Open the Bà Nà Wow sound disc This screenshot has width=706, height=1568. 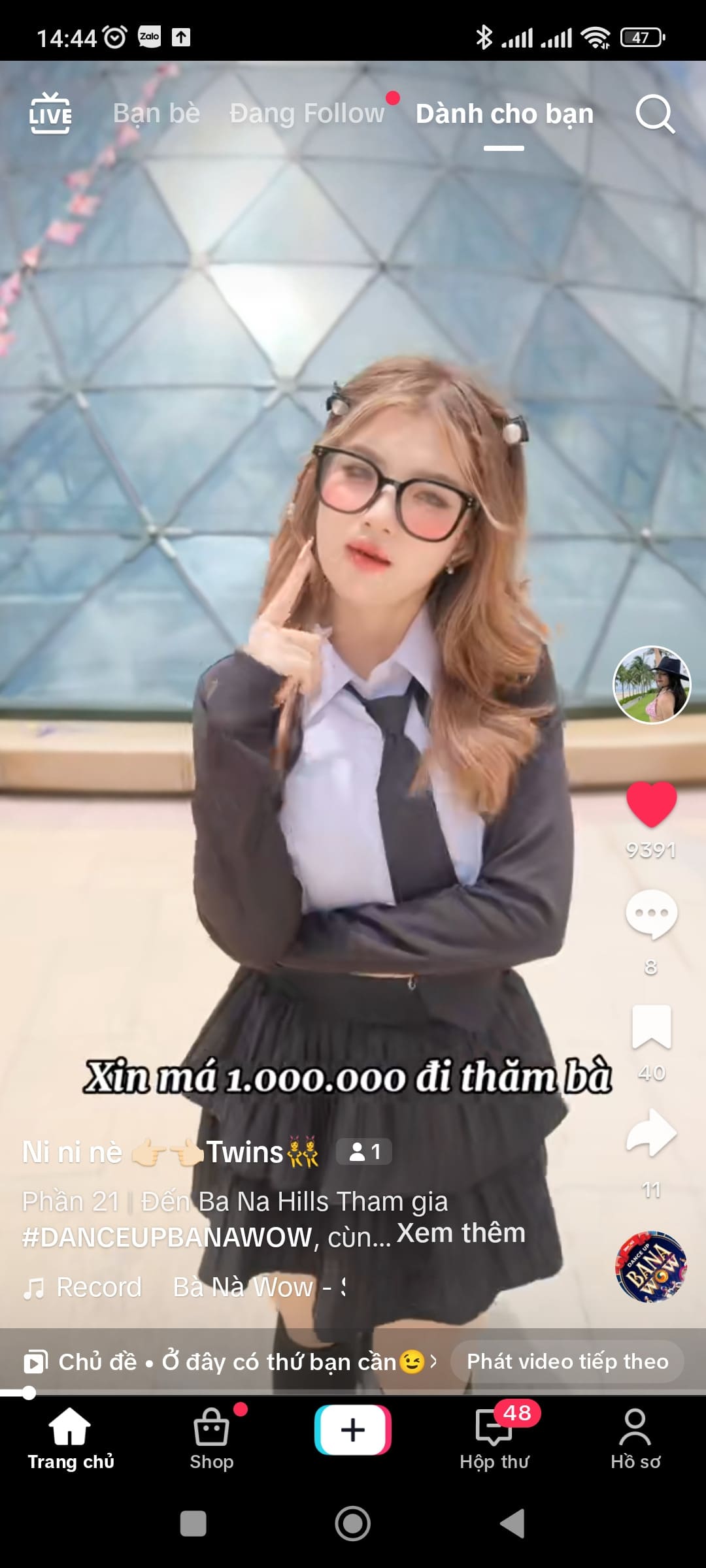(651, 1267)
